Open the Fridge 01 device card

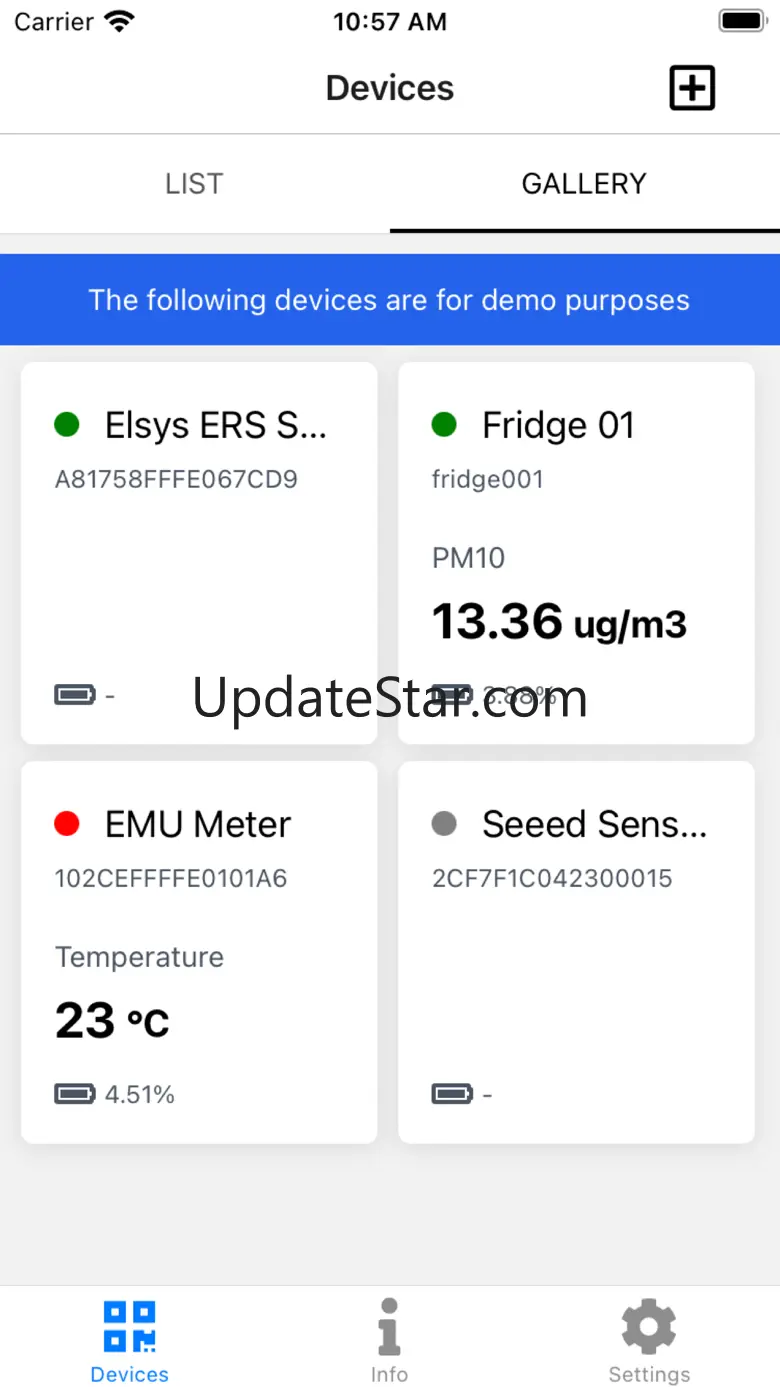tap(576, 553)
